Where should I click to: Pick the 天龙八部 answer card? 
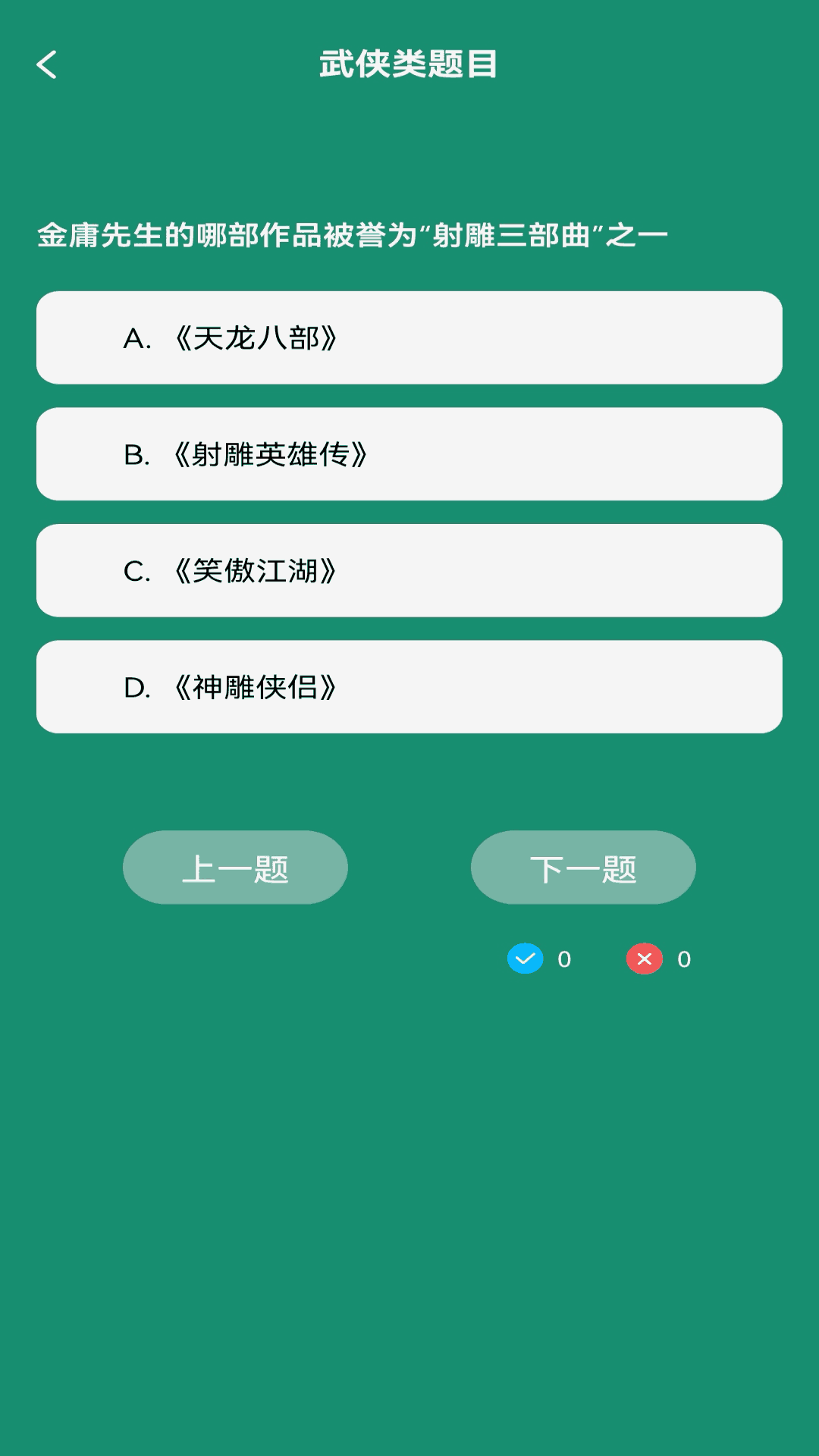point(409,337)
